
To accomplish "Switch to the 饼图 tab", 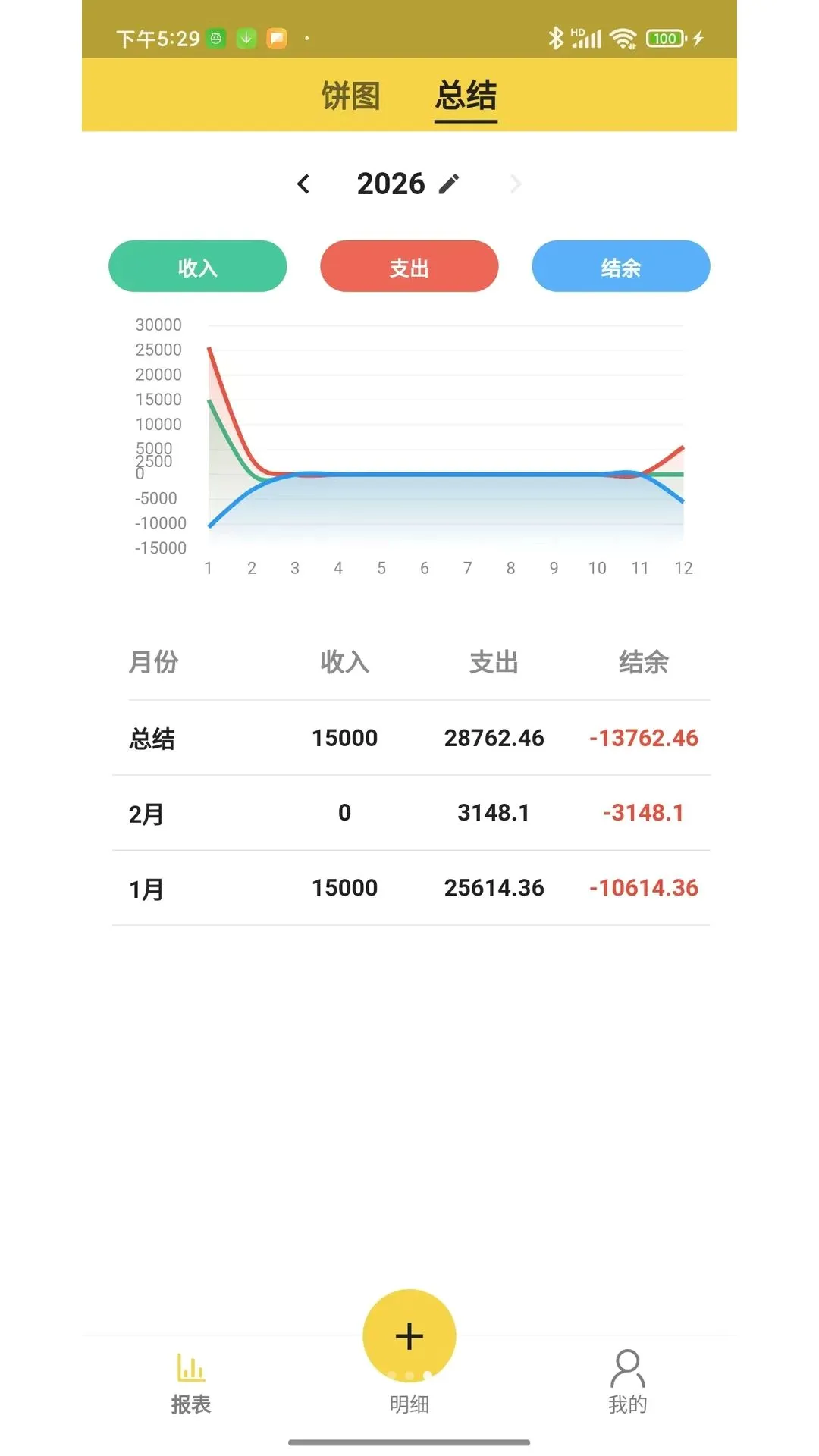I will click(350, 96).
